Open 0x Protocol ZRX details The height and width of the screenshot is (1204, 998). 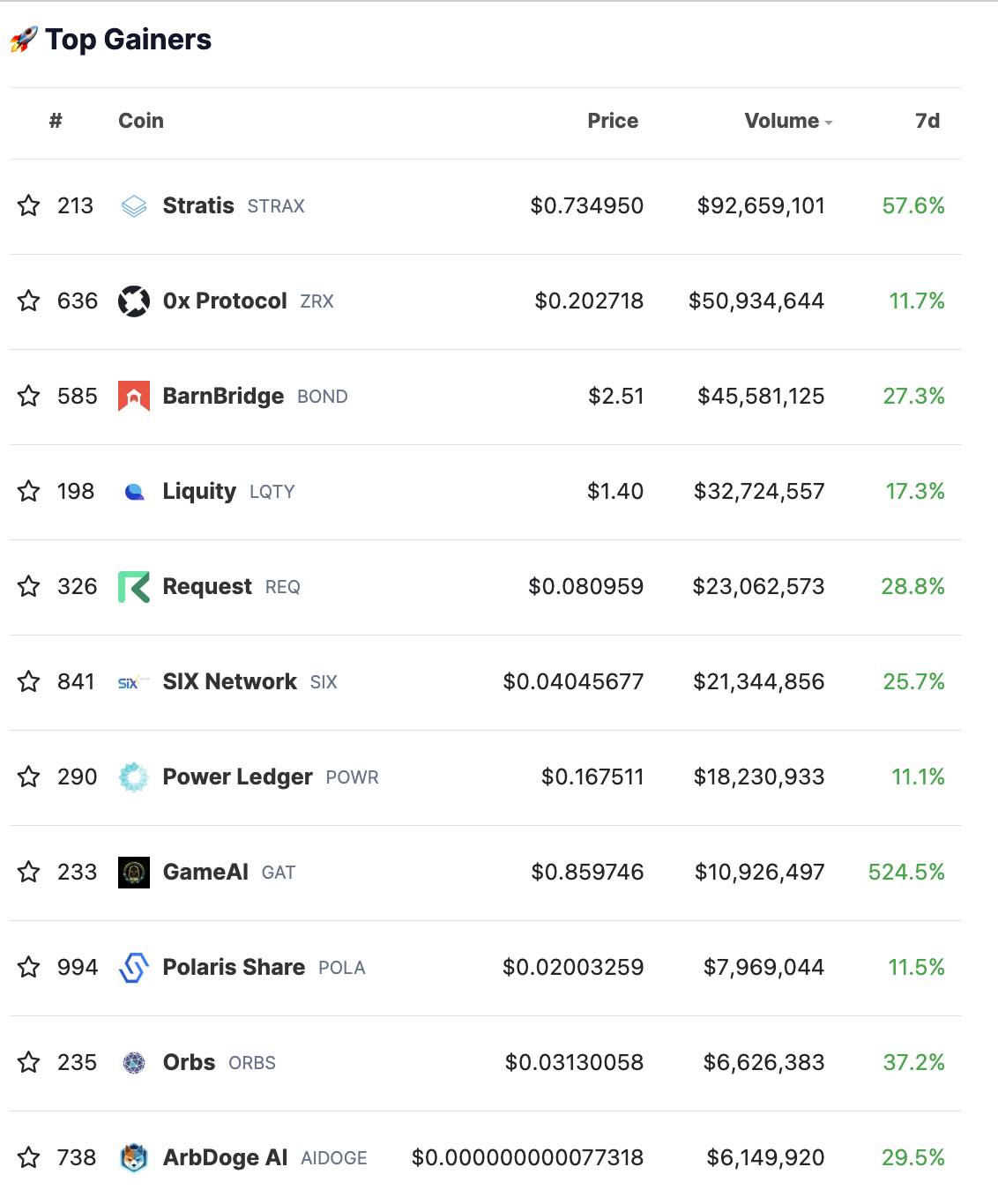[x=225, y=301]
